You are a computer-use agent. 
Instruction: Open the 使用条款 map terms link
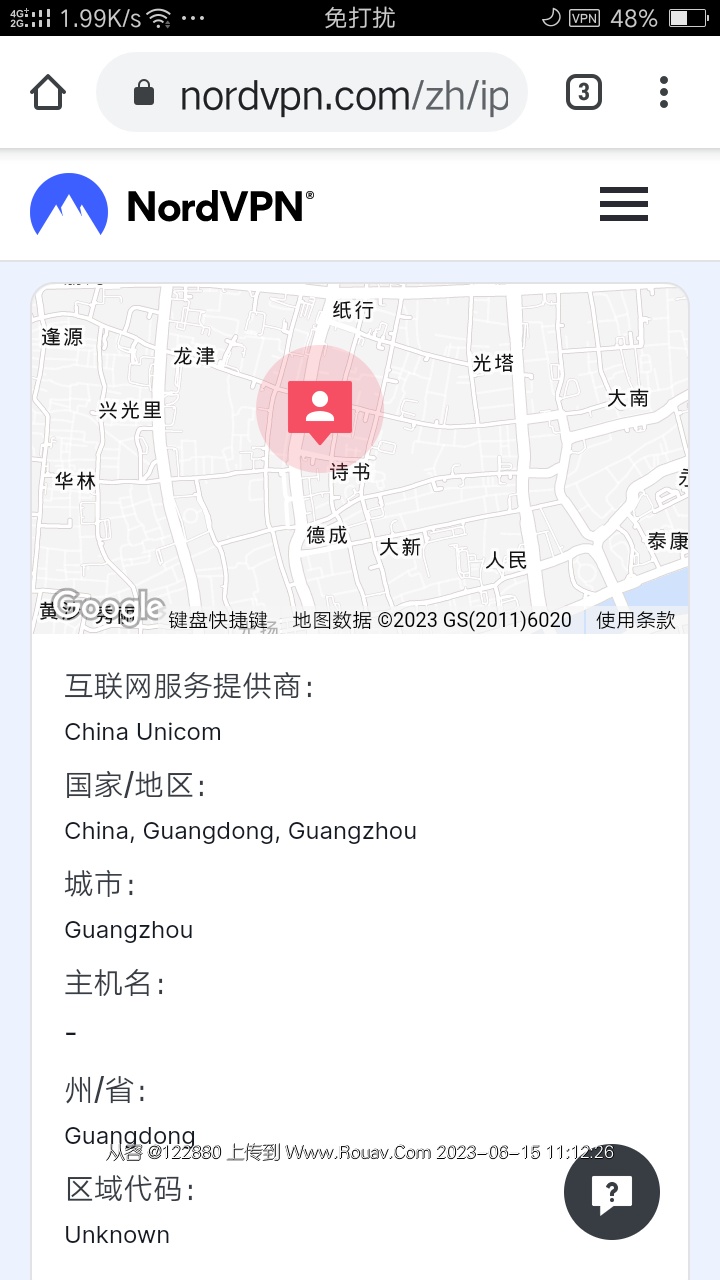click(636, 620)
